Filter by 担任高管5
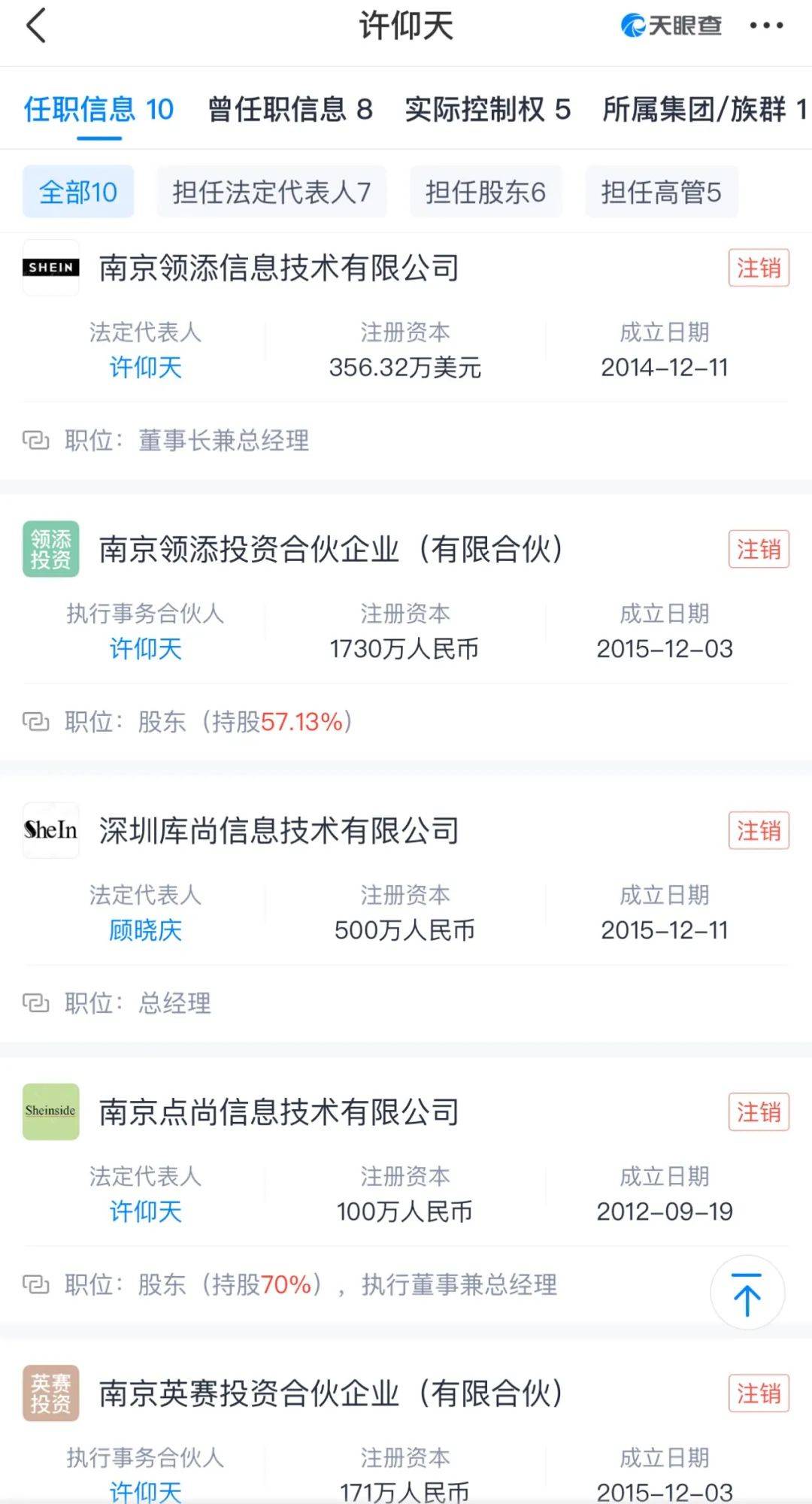 click(x=661, y=193)
